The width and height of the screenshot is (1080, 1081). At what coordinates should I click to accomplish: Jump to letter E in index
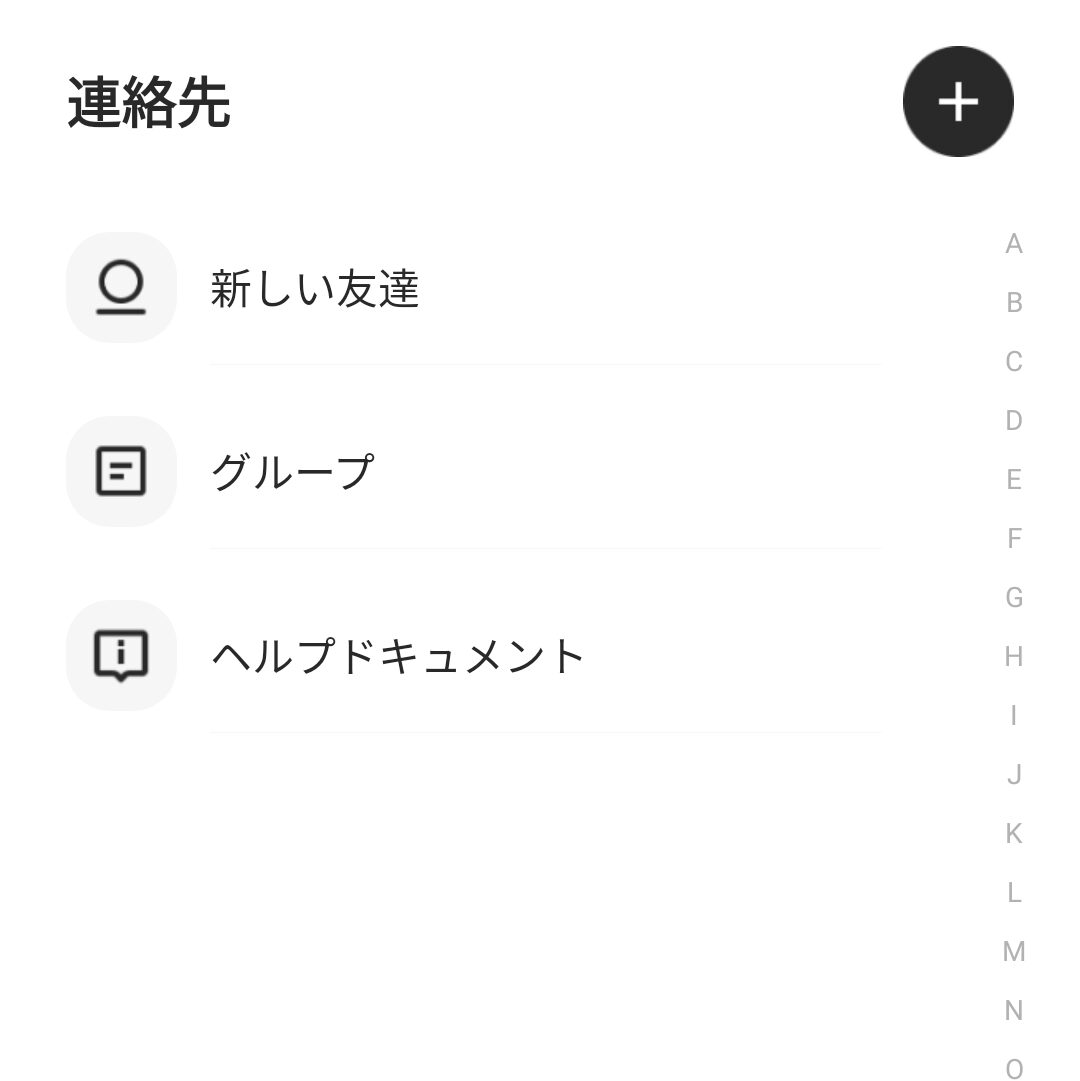pyautogui.click(x=1014, y=480)
